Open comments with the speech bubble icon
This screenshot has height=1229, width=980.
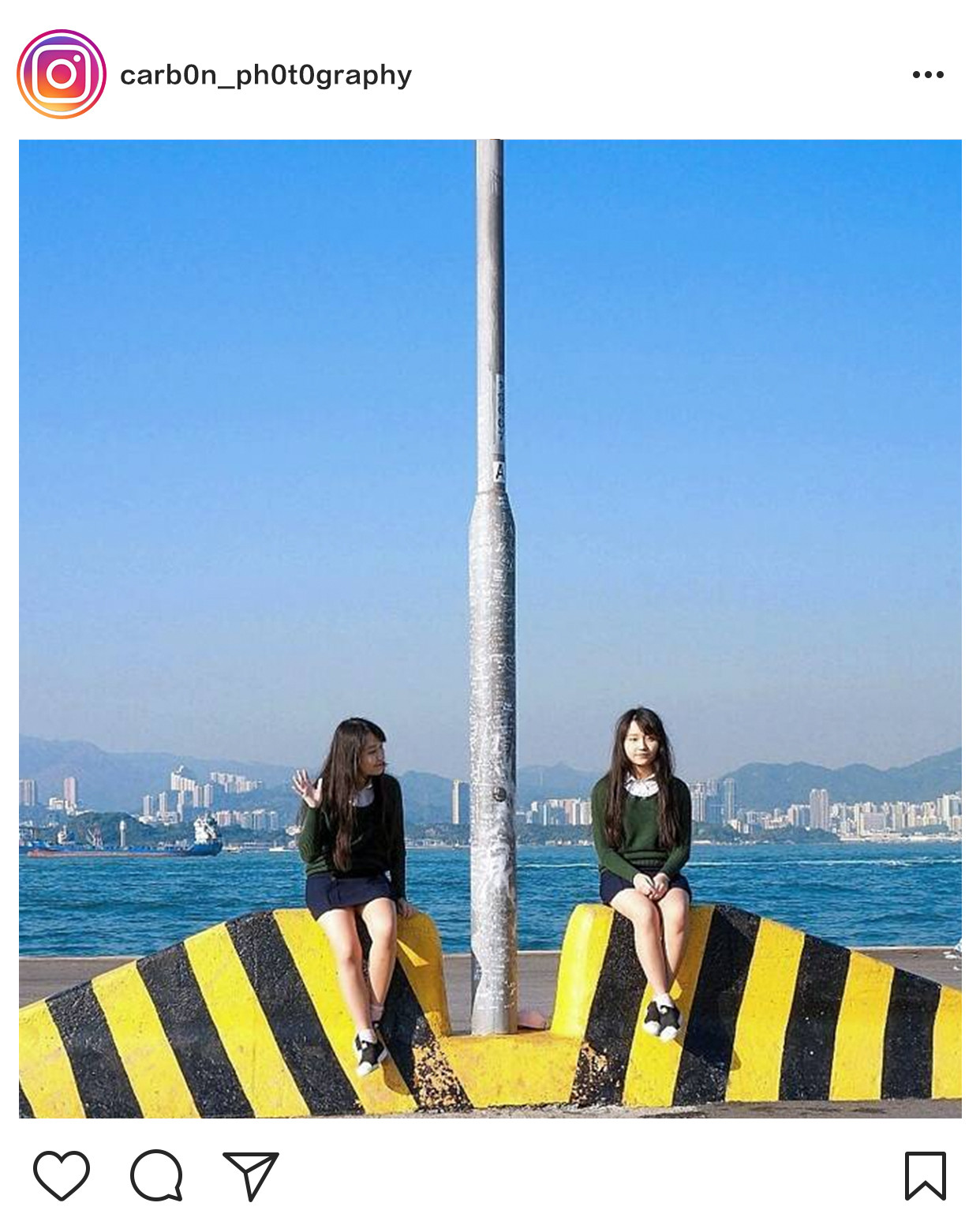[x=157, y=1175]
